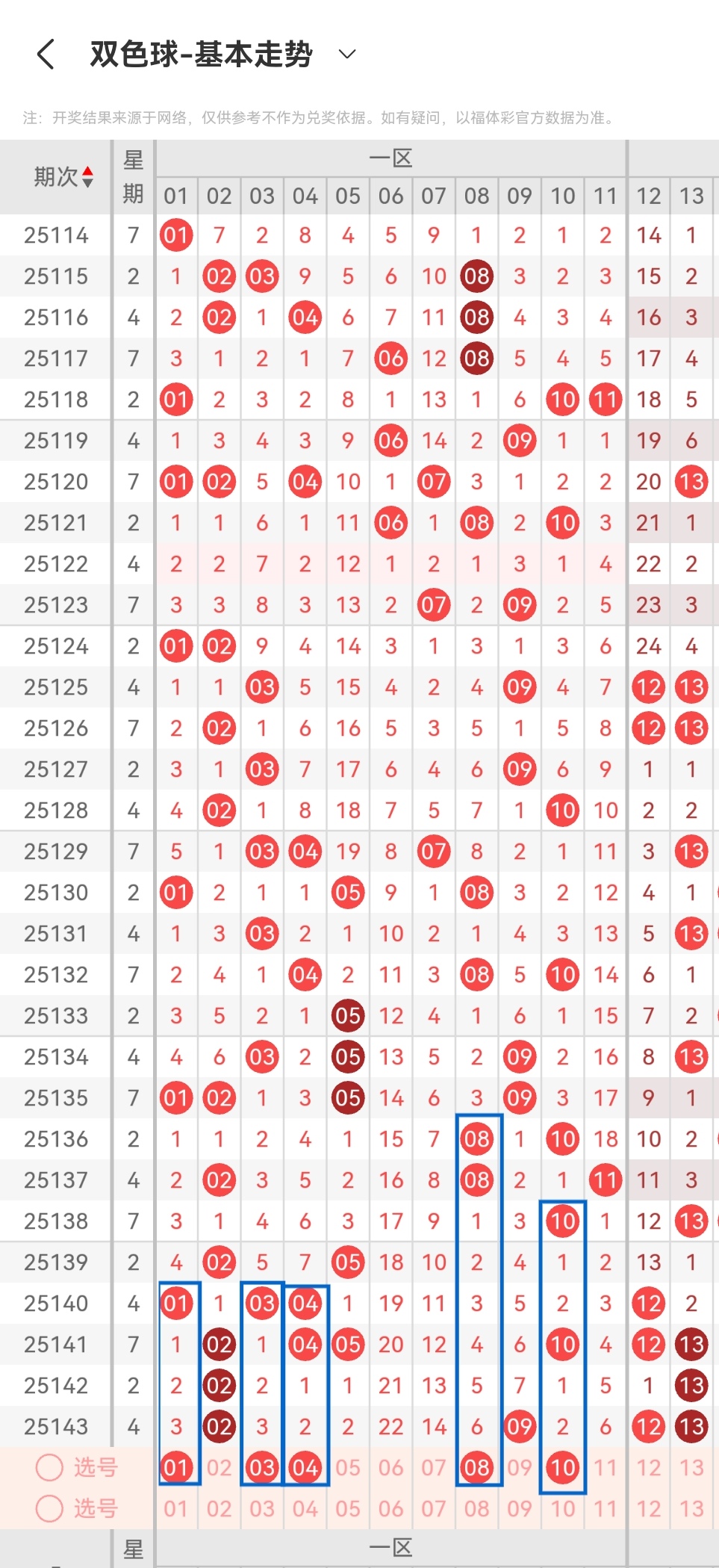Deselect ball 10 in the first selection row
The image size is (719, 1568).
click(x=562, y=1467)
